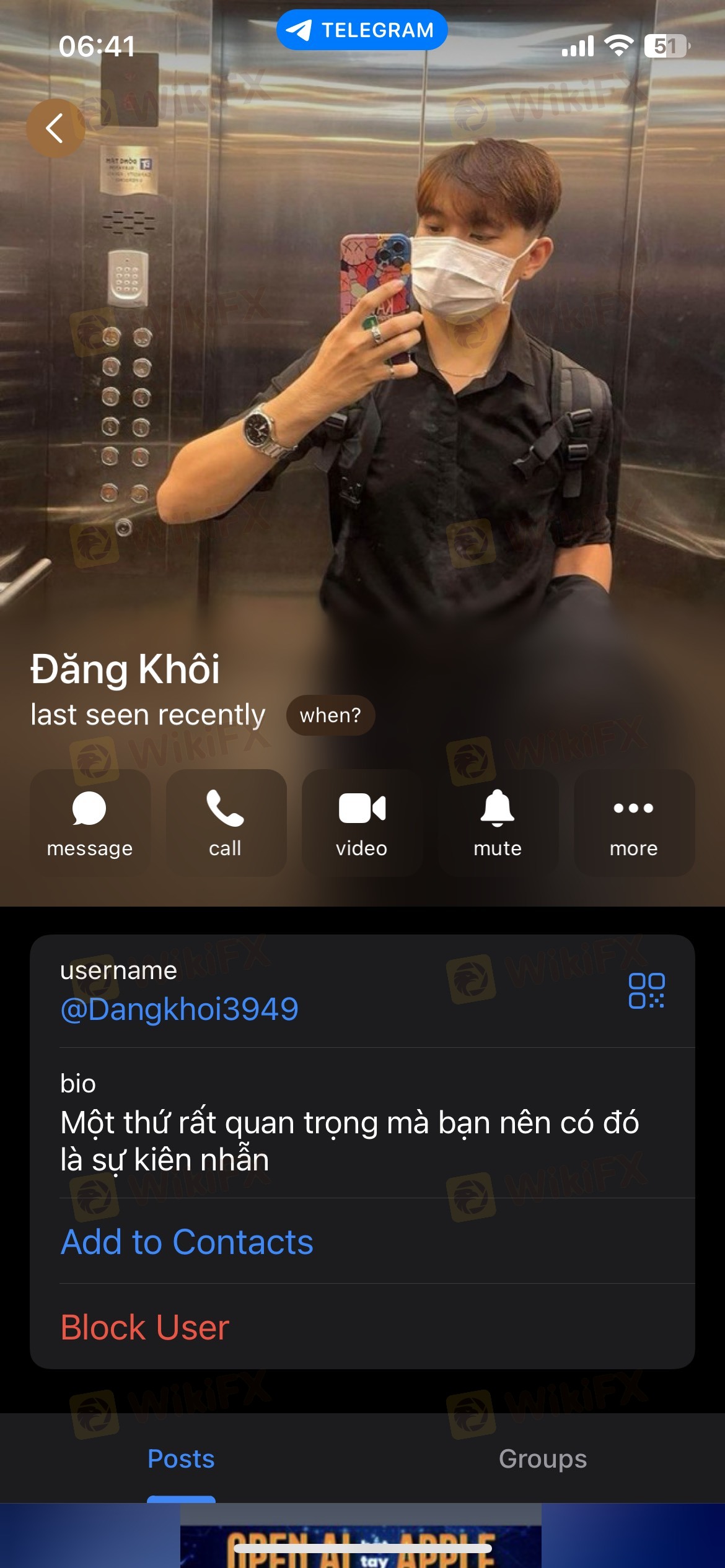Mute notifications from this user
The image size is (725, 1568).
click(x=498, y=823)
